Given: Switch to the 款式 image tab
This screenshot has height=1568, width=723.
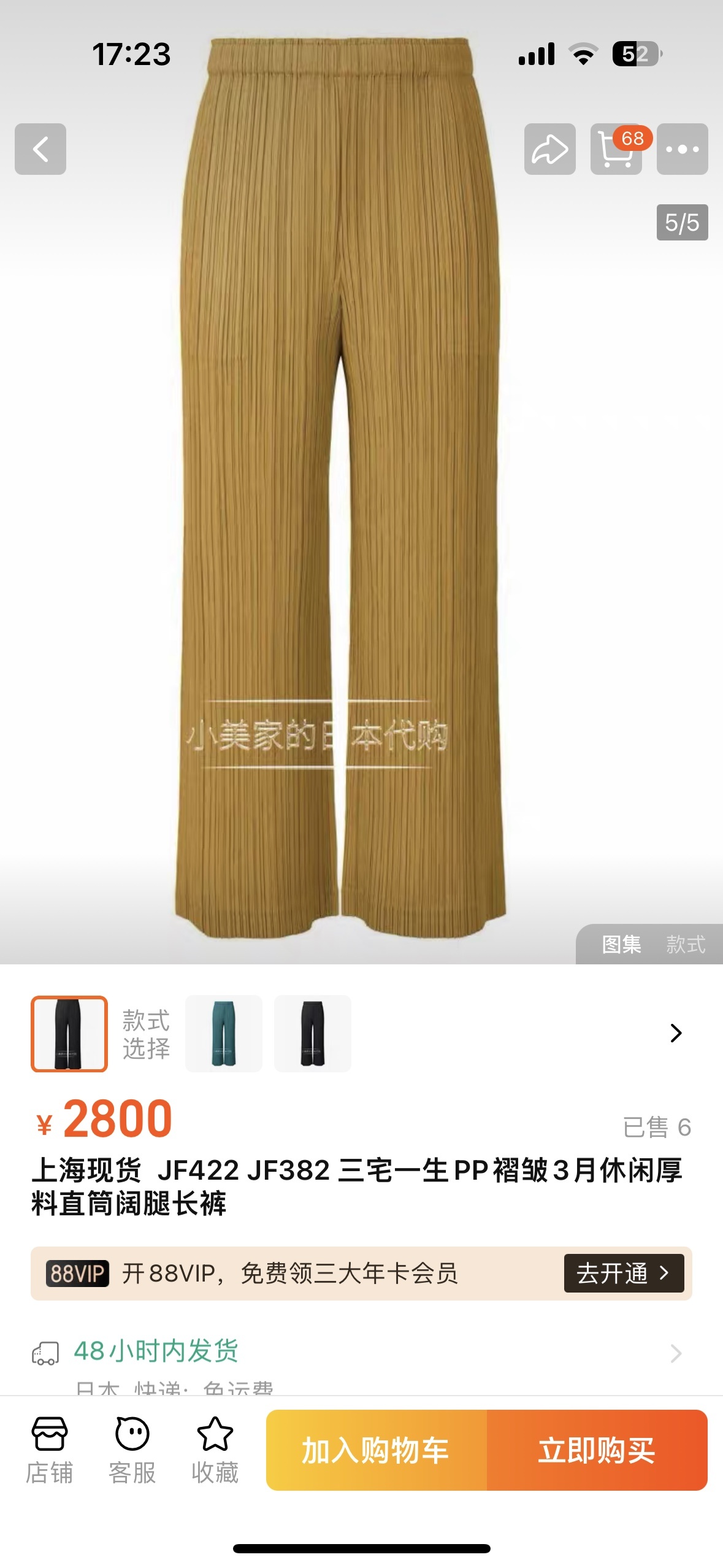Looking at the screenshot, I should (686, 944).
